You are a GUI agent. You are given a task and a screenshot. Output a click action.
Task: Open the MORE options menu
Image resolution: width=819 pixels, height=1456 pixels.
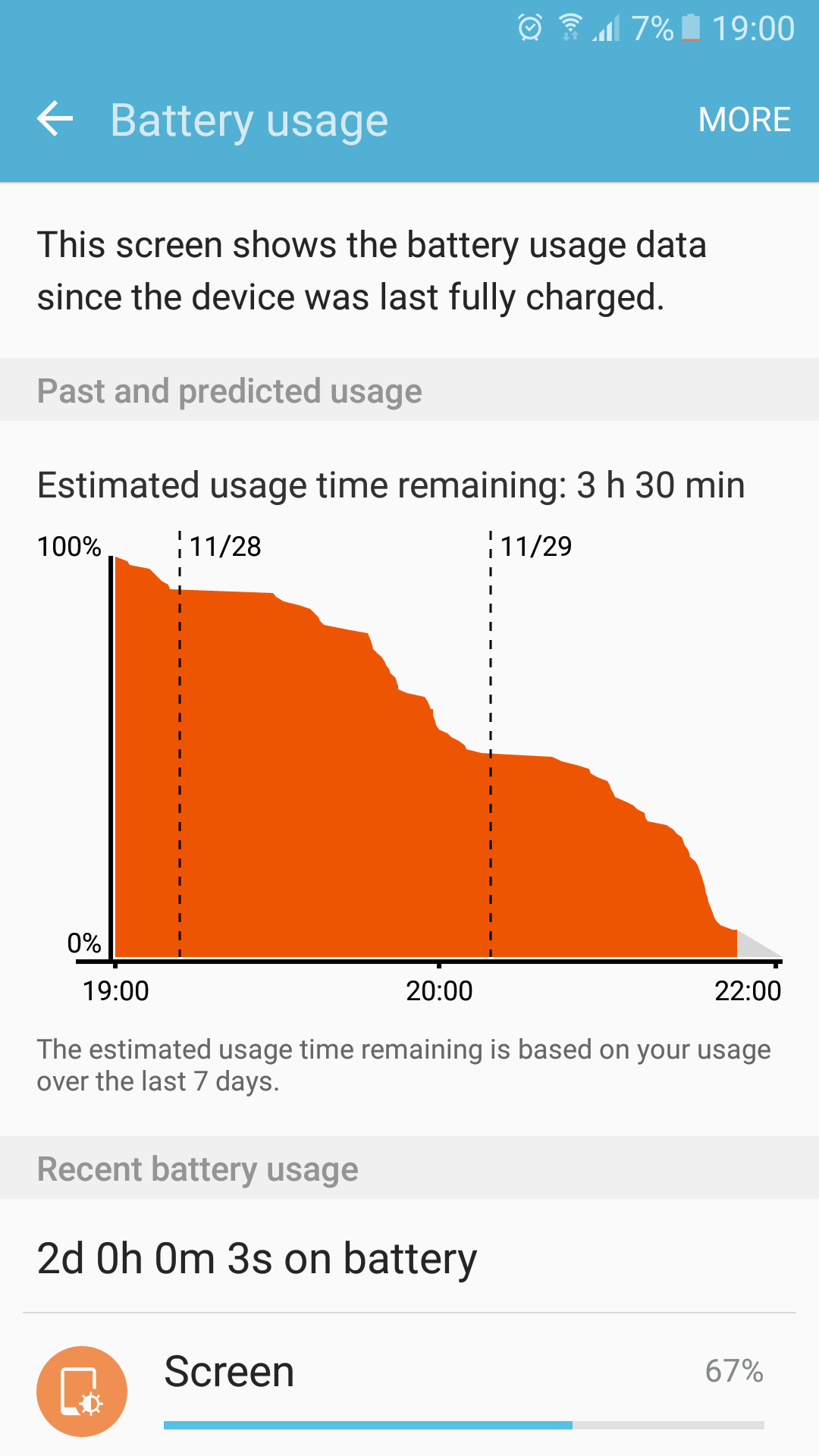pyautogui.click(x=744, y=120)
